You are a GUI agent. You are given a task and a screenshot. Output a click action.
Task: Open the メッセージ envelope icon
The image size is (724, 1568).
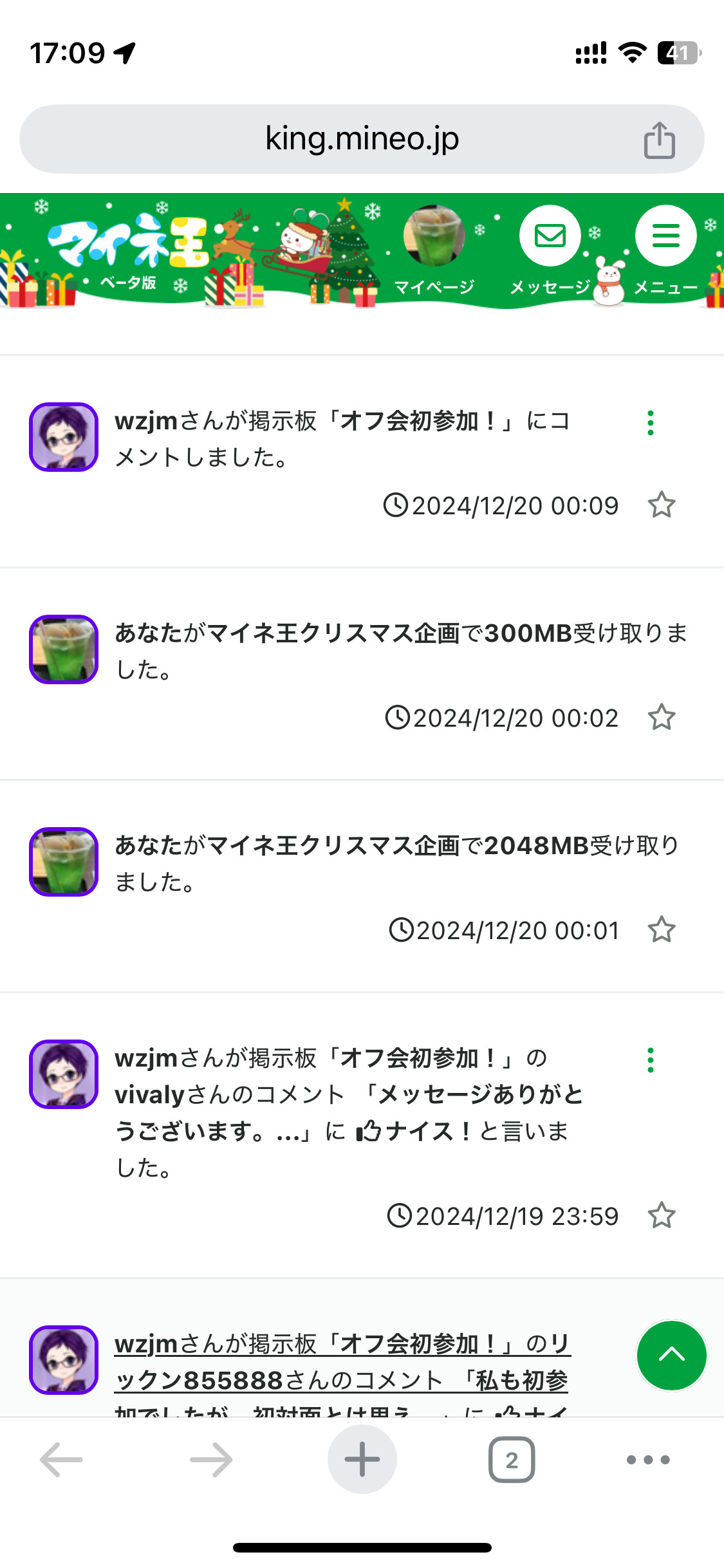tap(550, 237)
